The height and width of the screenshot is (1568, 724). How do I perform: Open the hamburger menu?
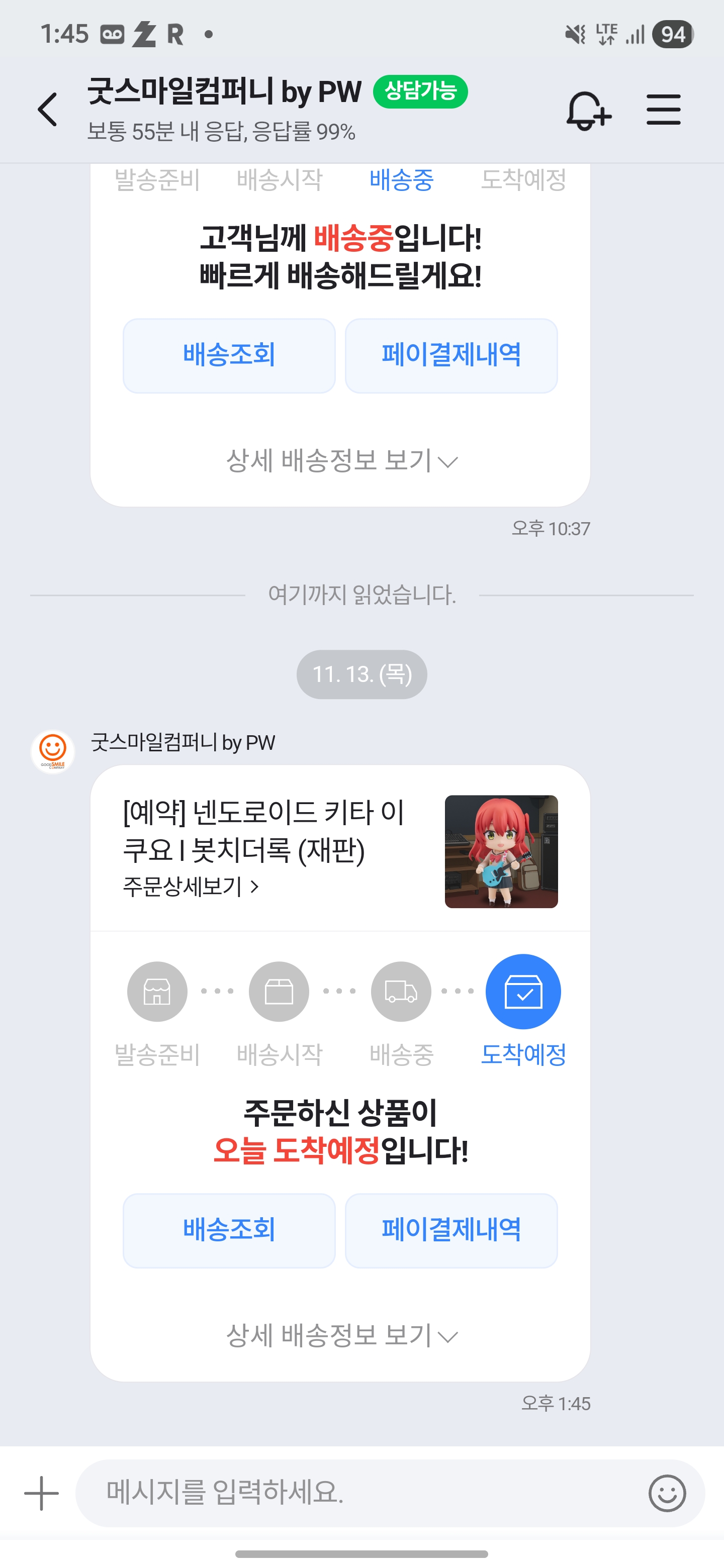click(663, 110)
